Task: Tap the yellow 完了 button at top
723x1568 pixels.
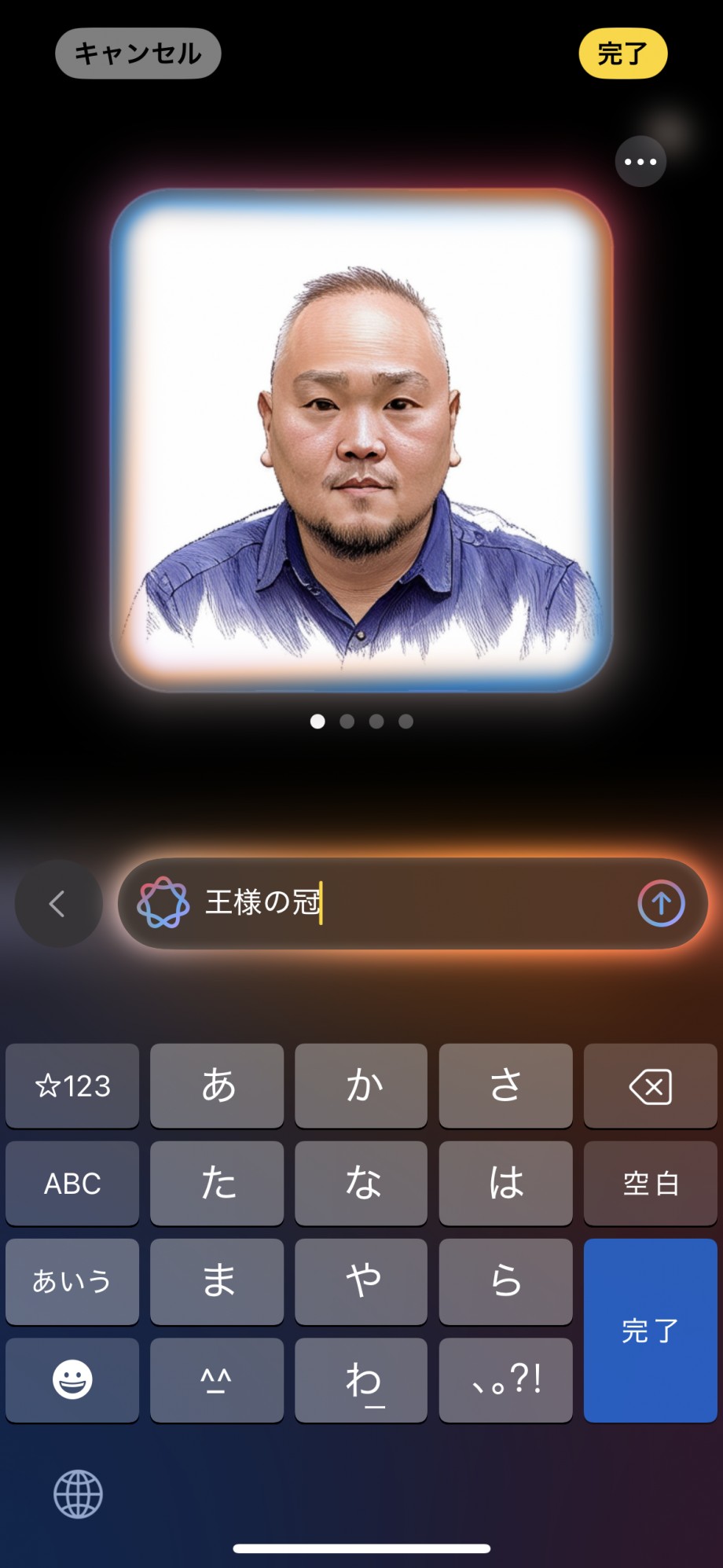Action: (622, 53)
